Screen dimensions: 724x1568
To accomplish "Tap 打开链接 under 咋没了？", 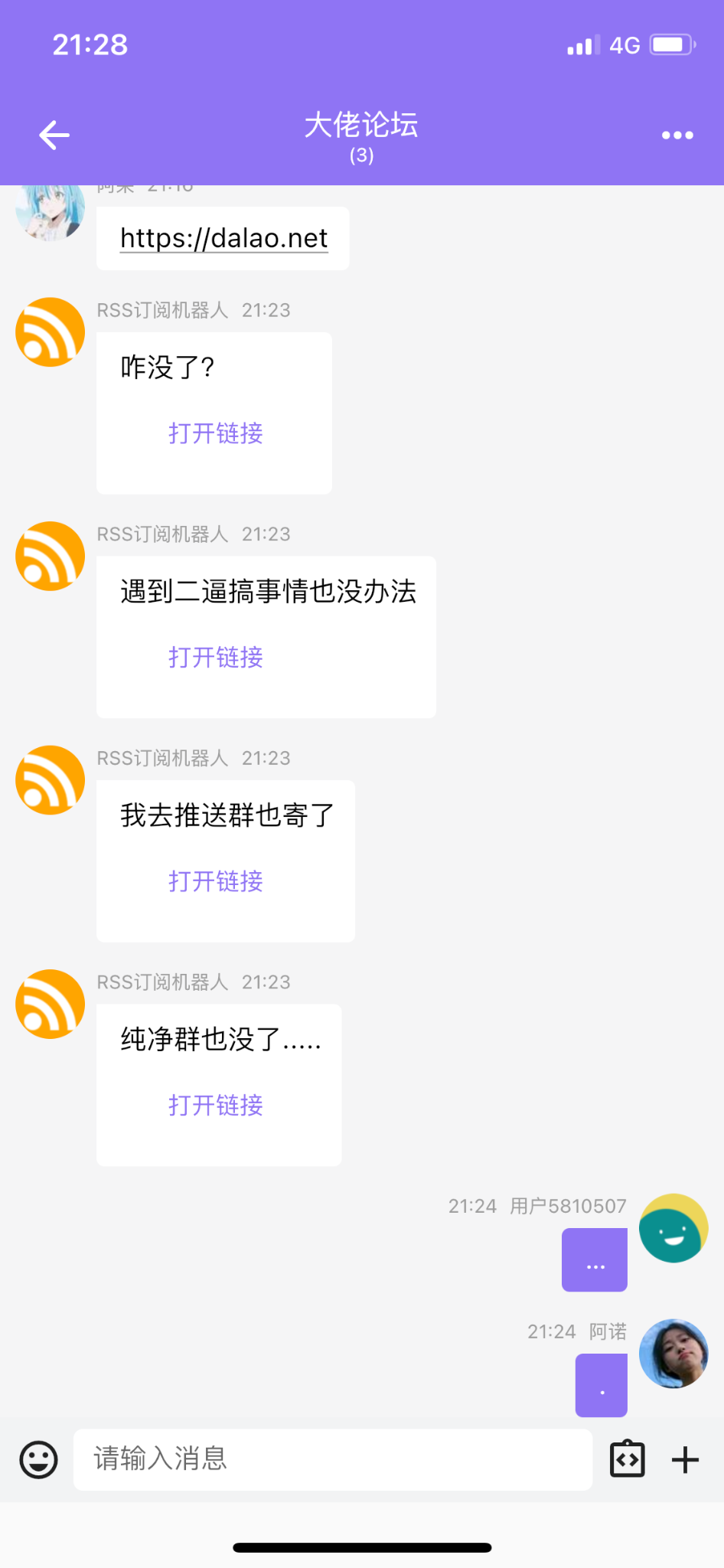I will 215,433.
